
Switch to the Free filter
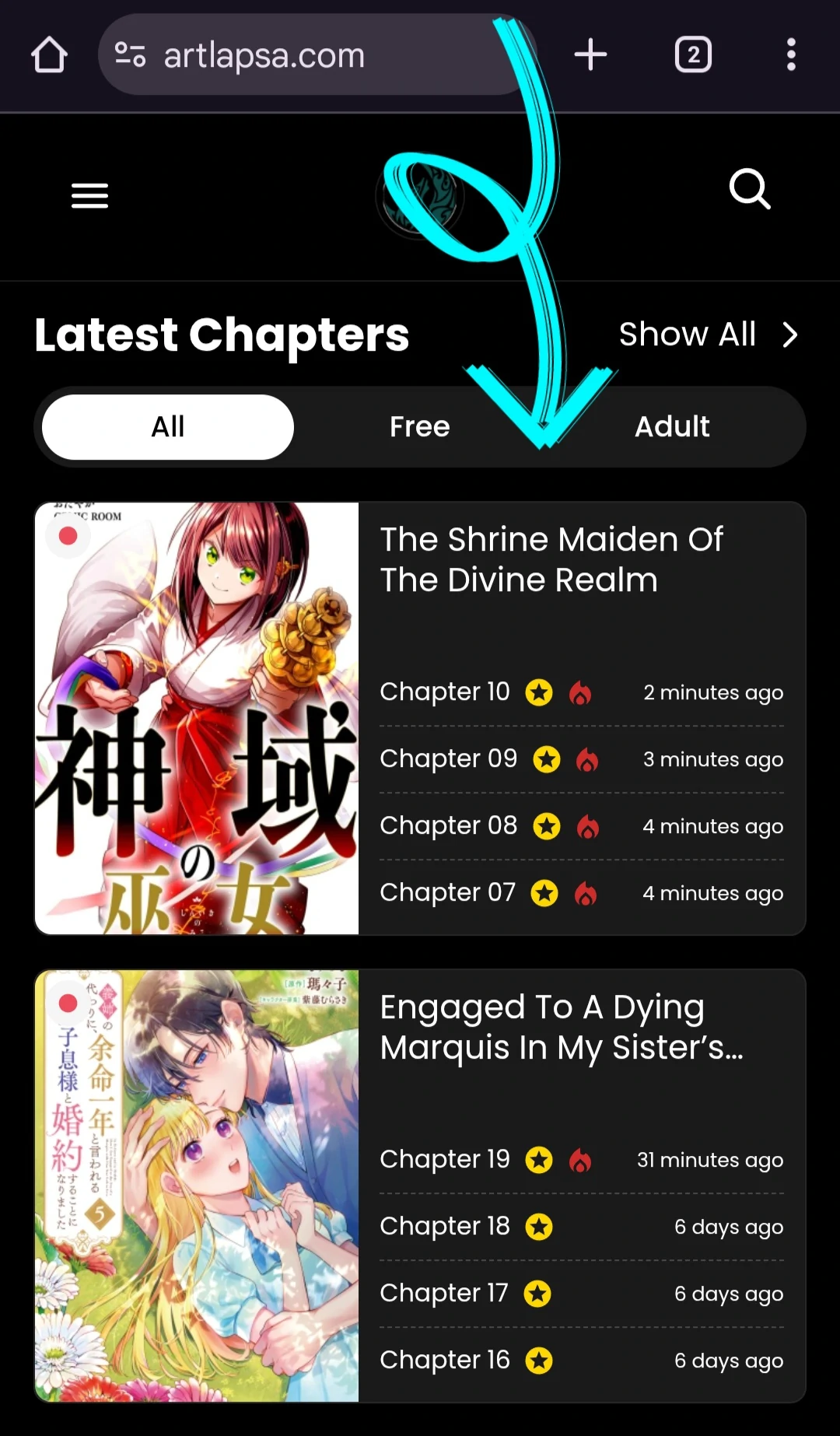[420, 426]
